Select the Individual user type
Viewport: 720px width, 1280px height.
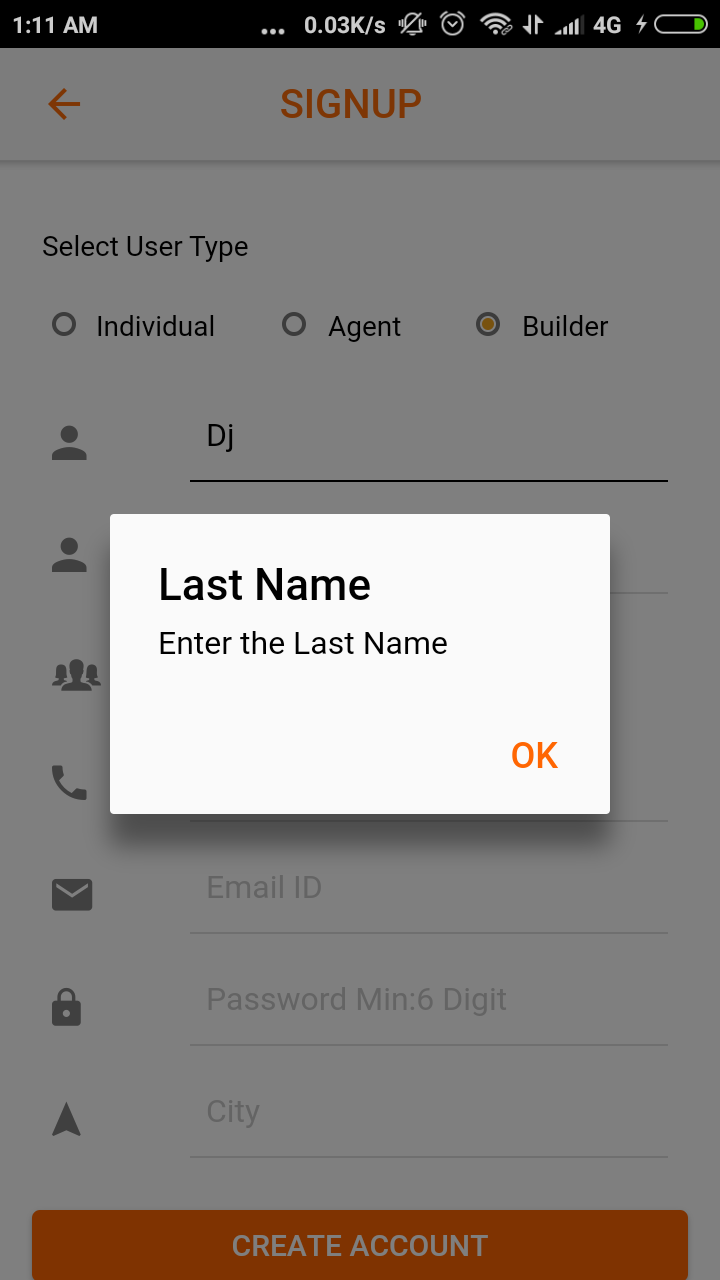point(133,326)
